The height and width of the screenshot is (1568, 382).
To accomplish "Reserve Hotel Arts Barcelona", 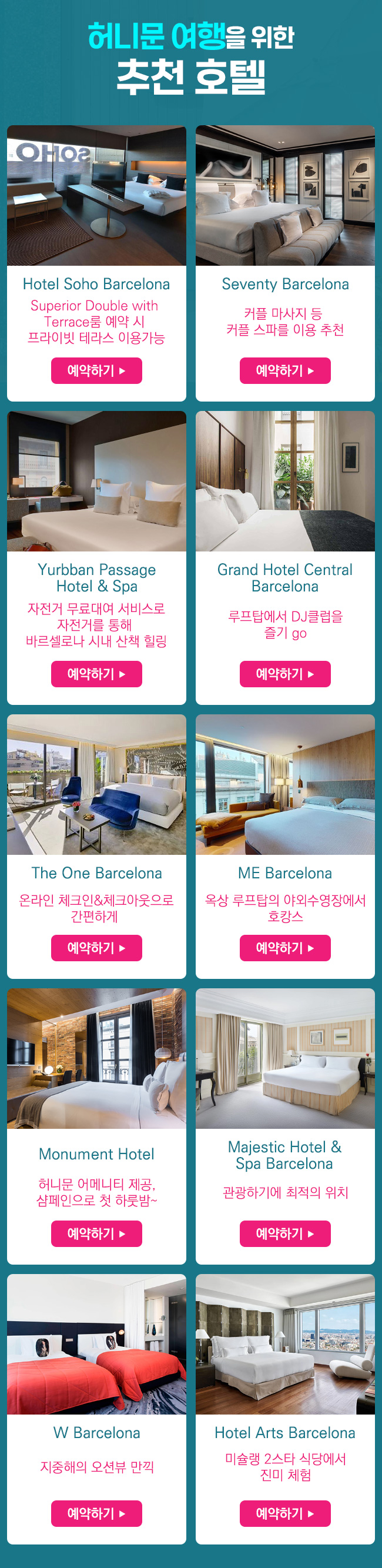I will point(284,1513).
